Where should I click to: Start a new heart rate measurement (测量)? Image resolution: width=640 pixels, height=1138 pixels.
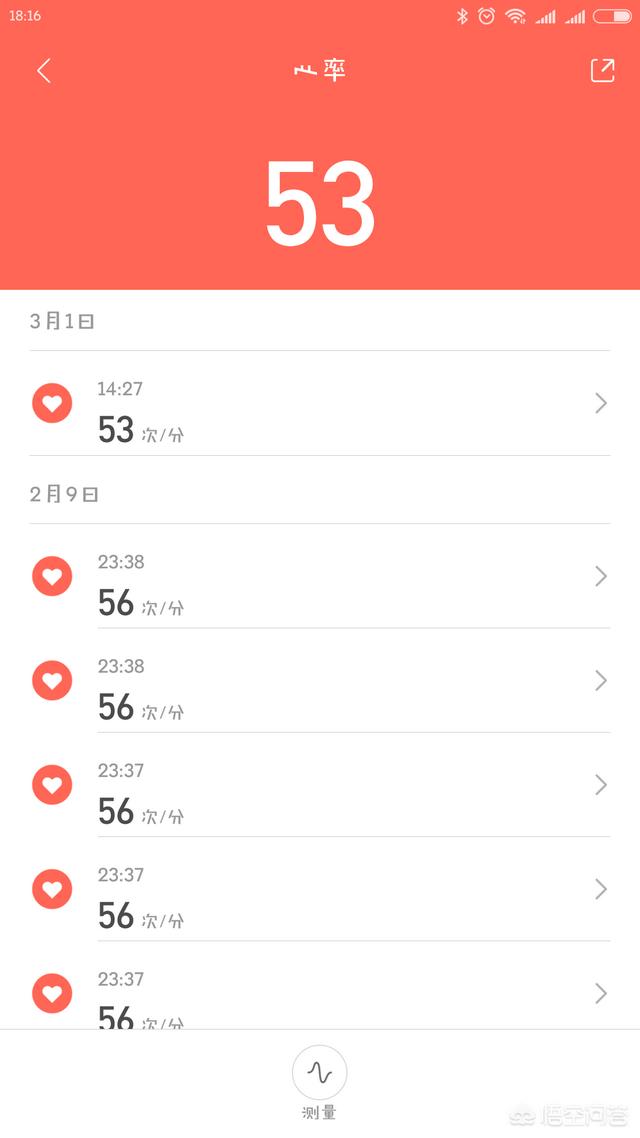[x=319, y=1073]
